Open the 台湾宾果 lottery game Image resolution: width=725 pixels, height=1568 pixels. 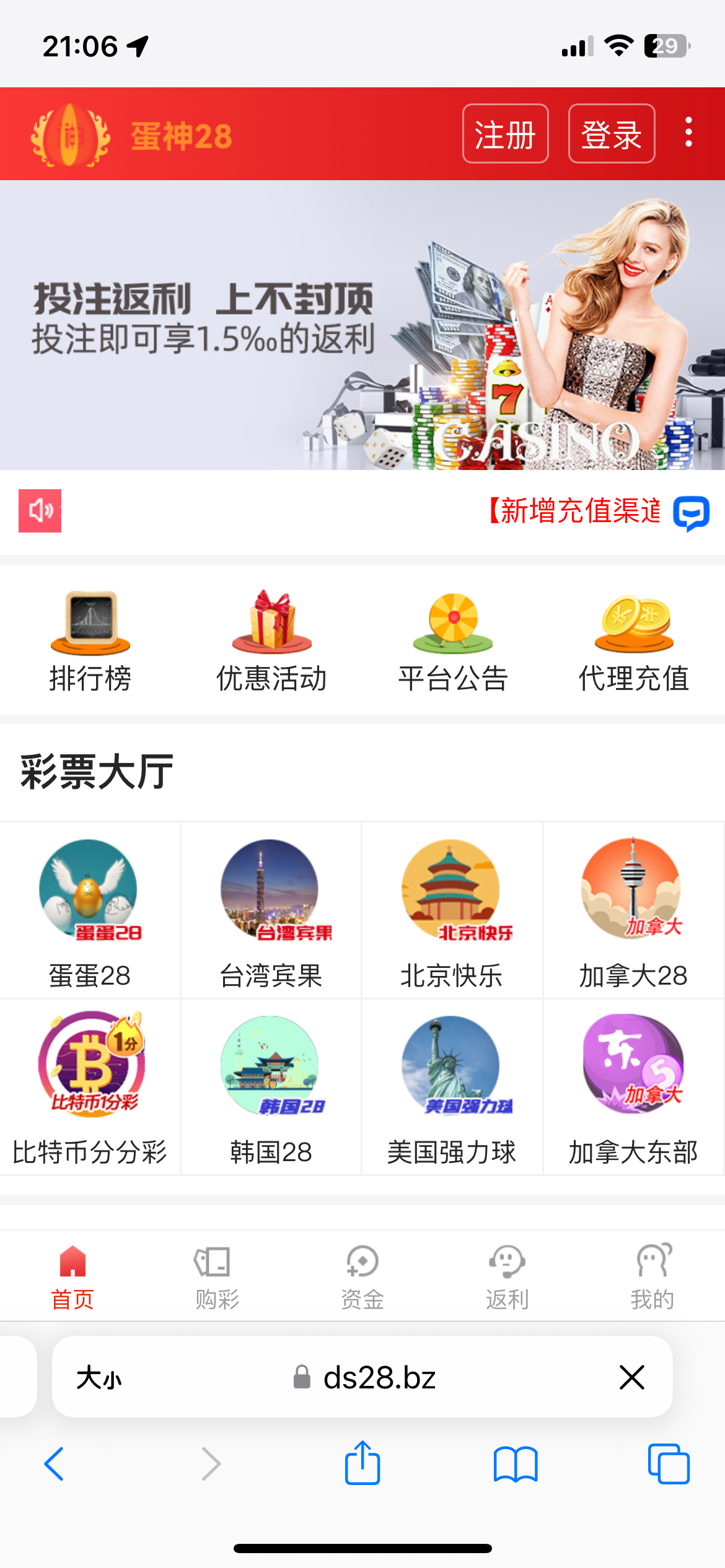(x=271, y=910)
